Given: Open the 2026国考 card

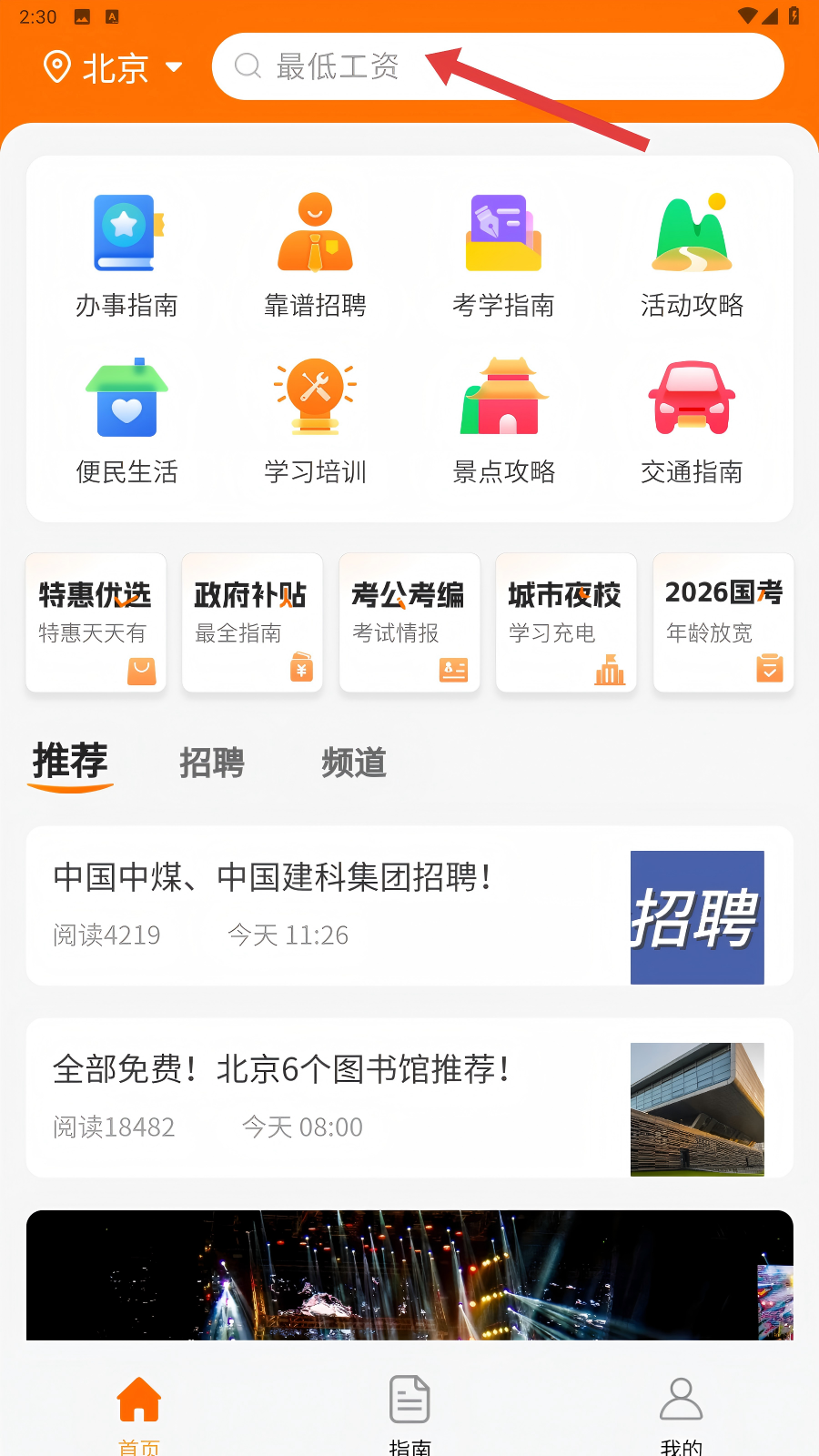Looking at the screenshot, I should click(723, 622).
